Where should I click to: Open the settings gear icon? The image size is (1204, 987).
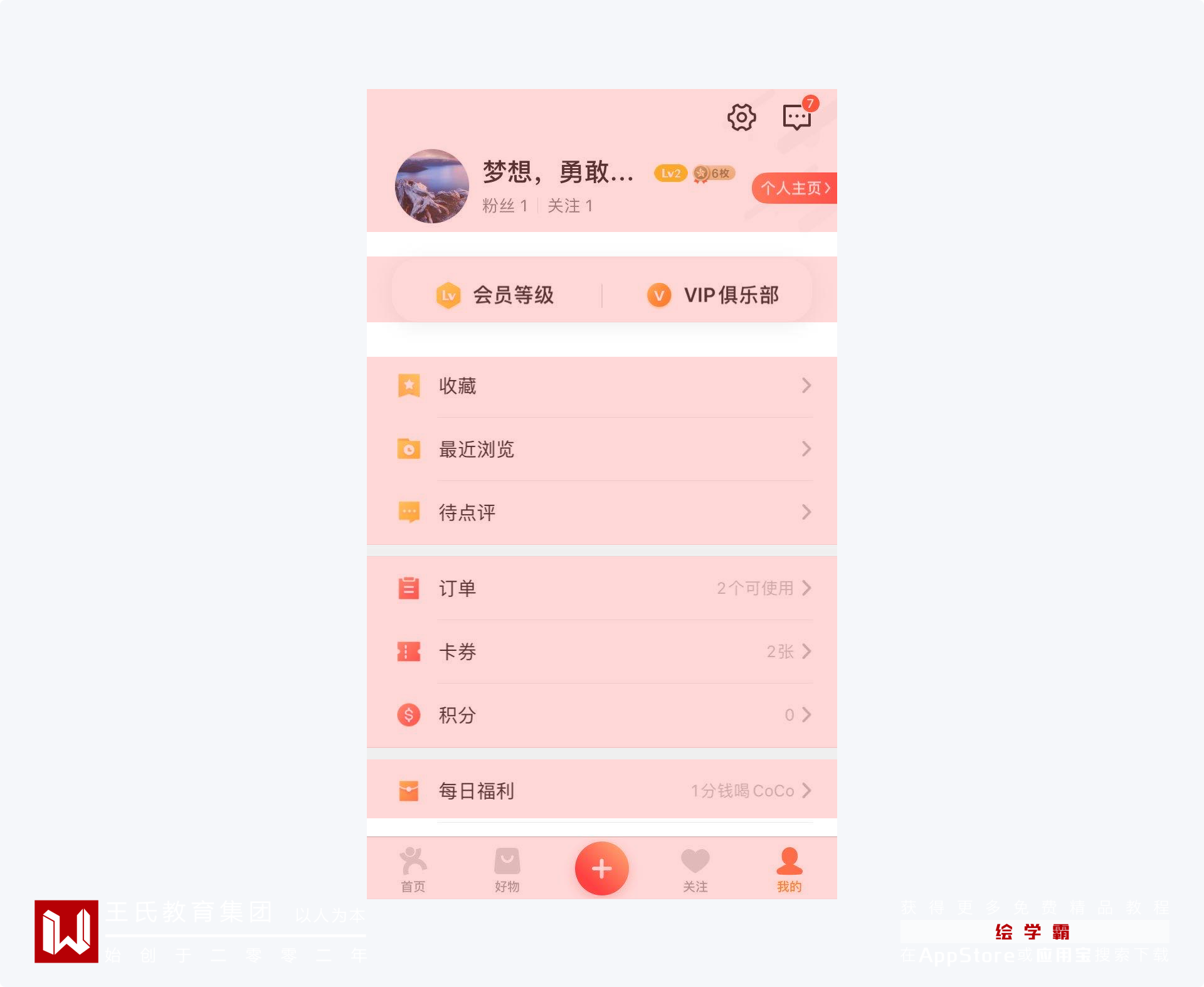tap(741, 117)
